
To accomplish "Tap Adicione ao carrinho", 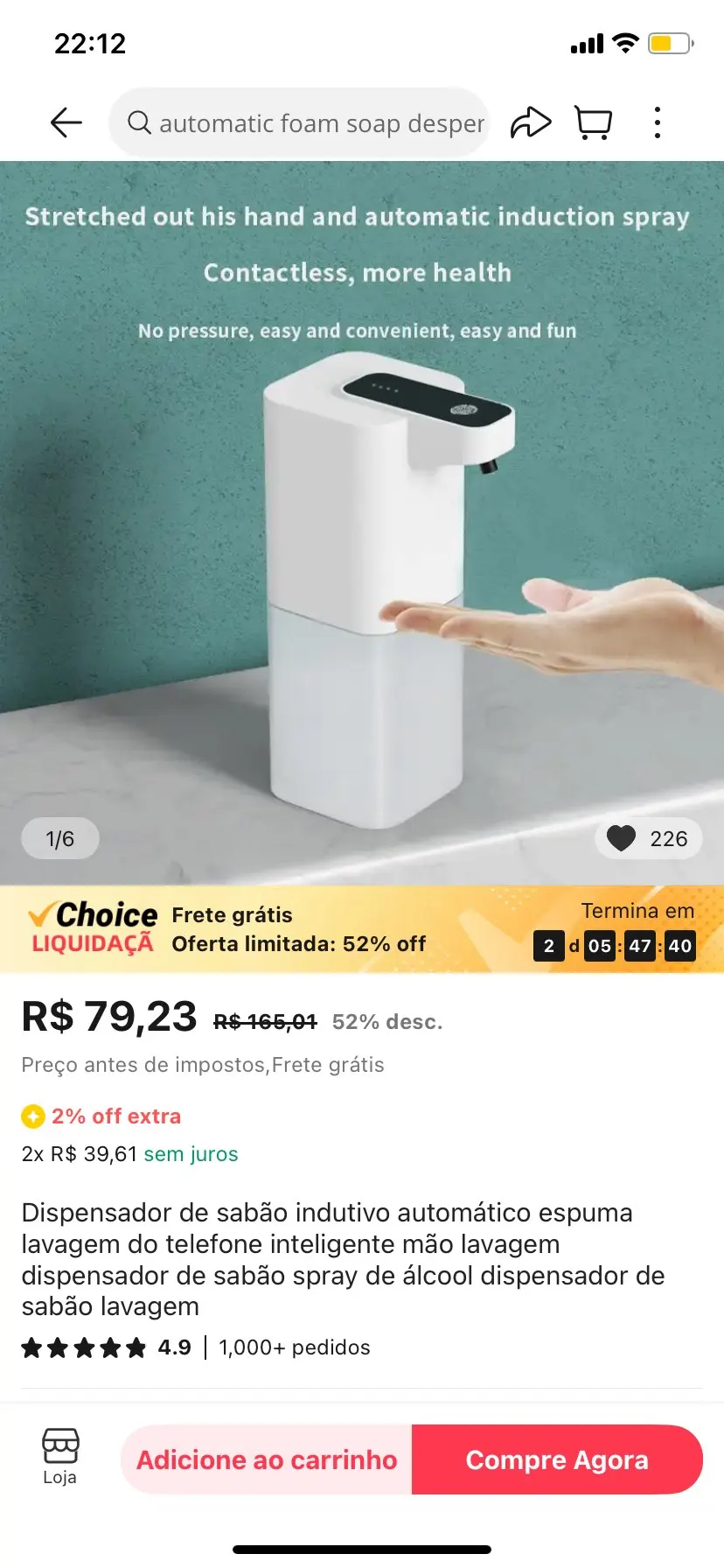I will [267, 1459].
